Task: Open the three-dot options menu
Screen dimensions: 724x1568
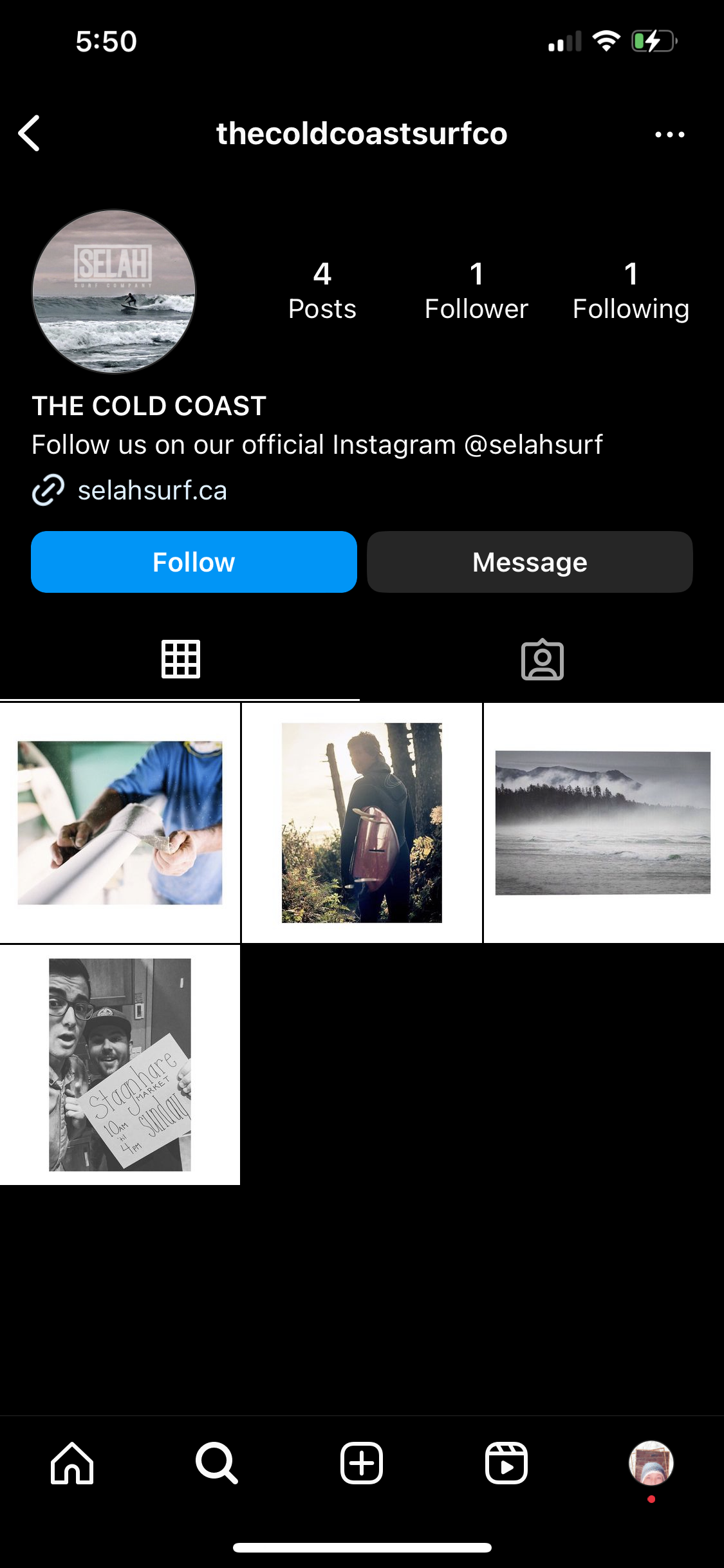Action: point(669,135)
